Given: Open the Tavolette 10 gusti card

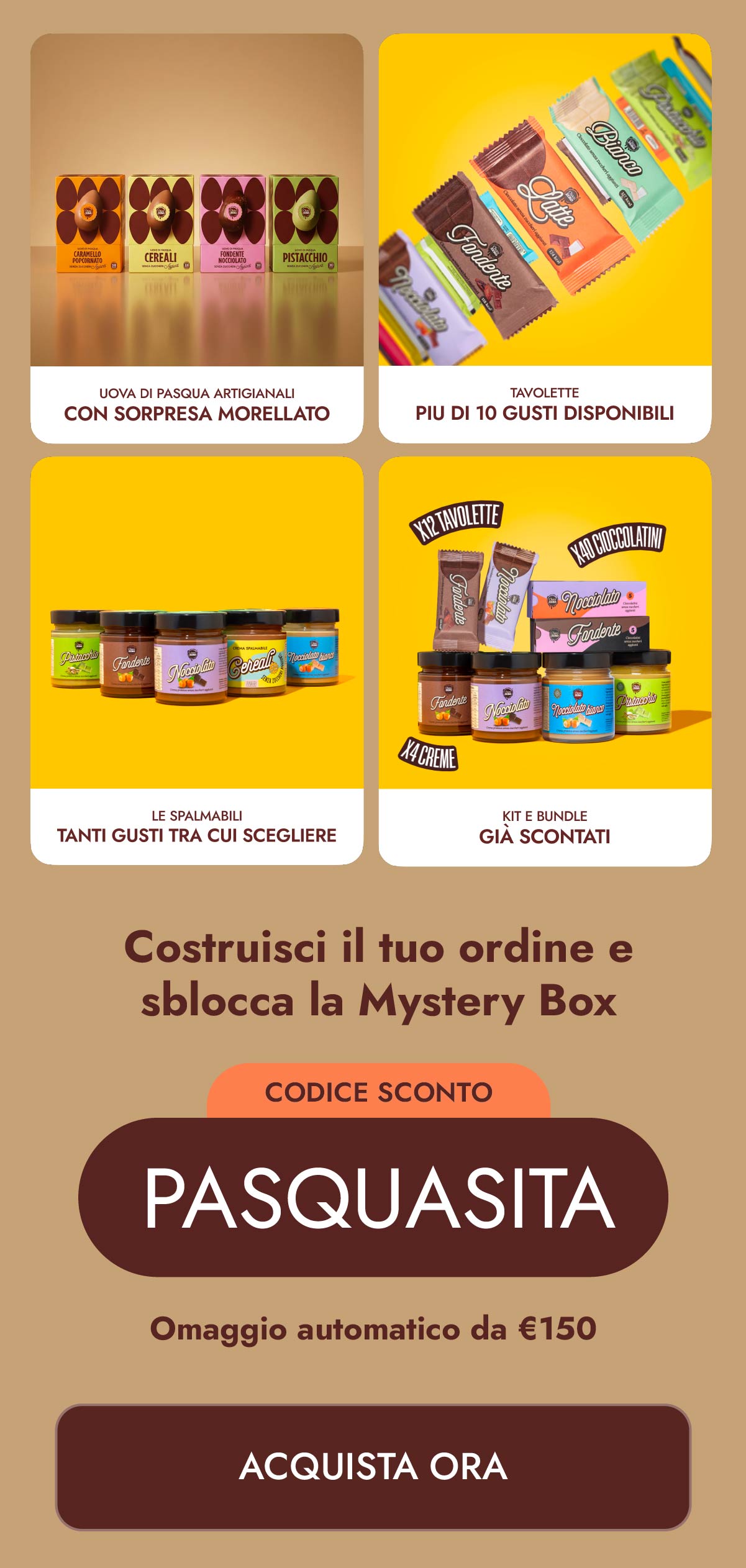Looking at the screenshot, I should [545, 238].
